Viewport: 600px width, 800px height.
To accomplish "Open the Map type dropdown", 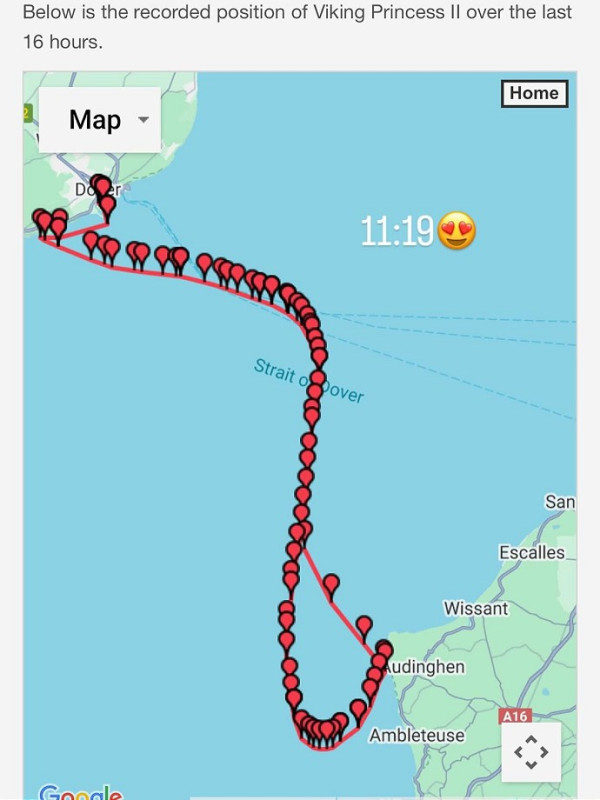I will (x=100, y=120).
